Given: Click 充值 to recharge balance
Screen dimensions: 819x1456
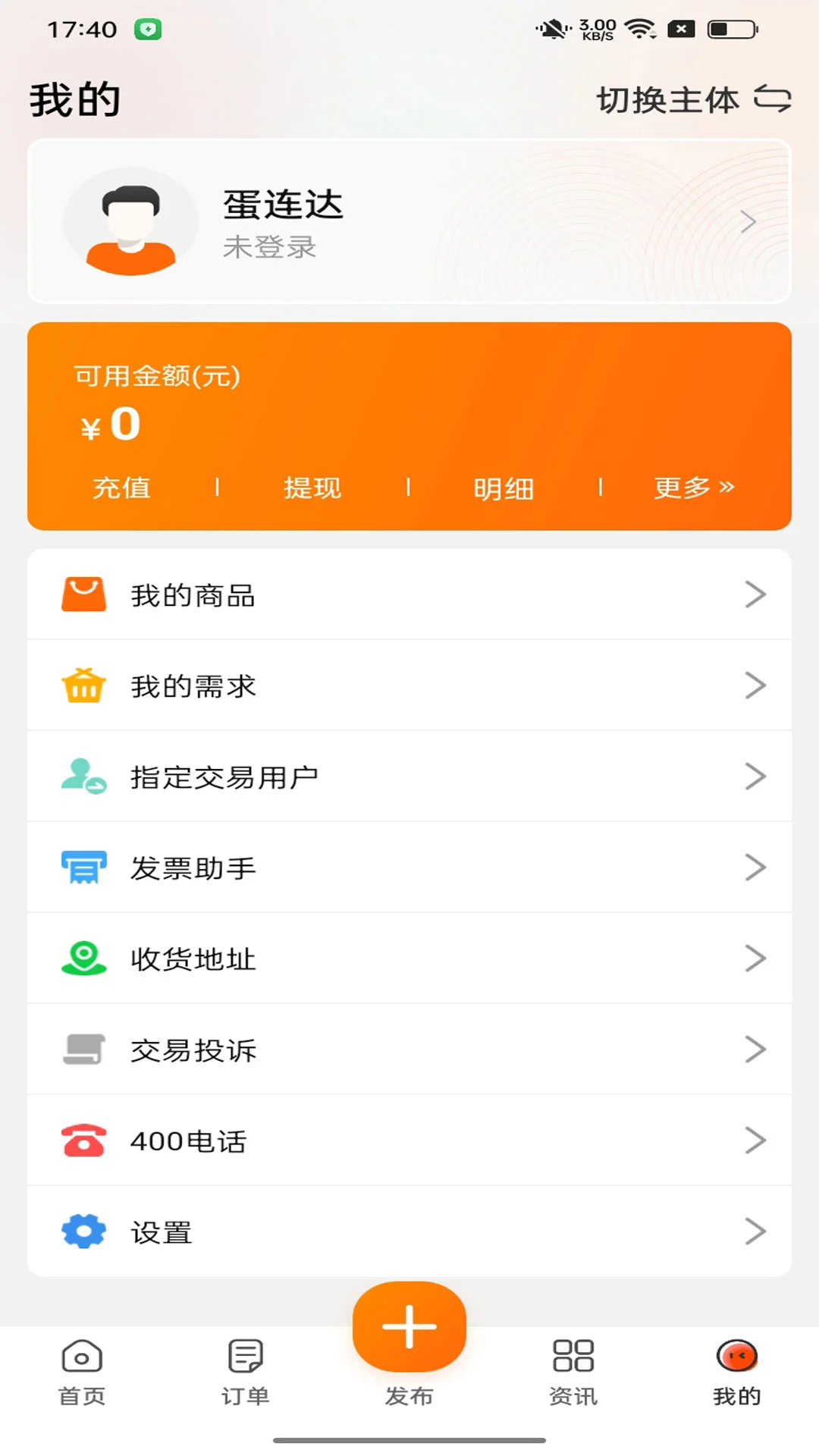Looking at the screenshot, I should [121, 488].
